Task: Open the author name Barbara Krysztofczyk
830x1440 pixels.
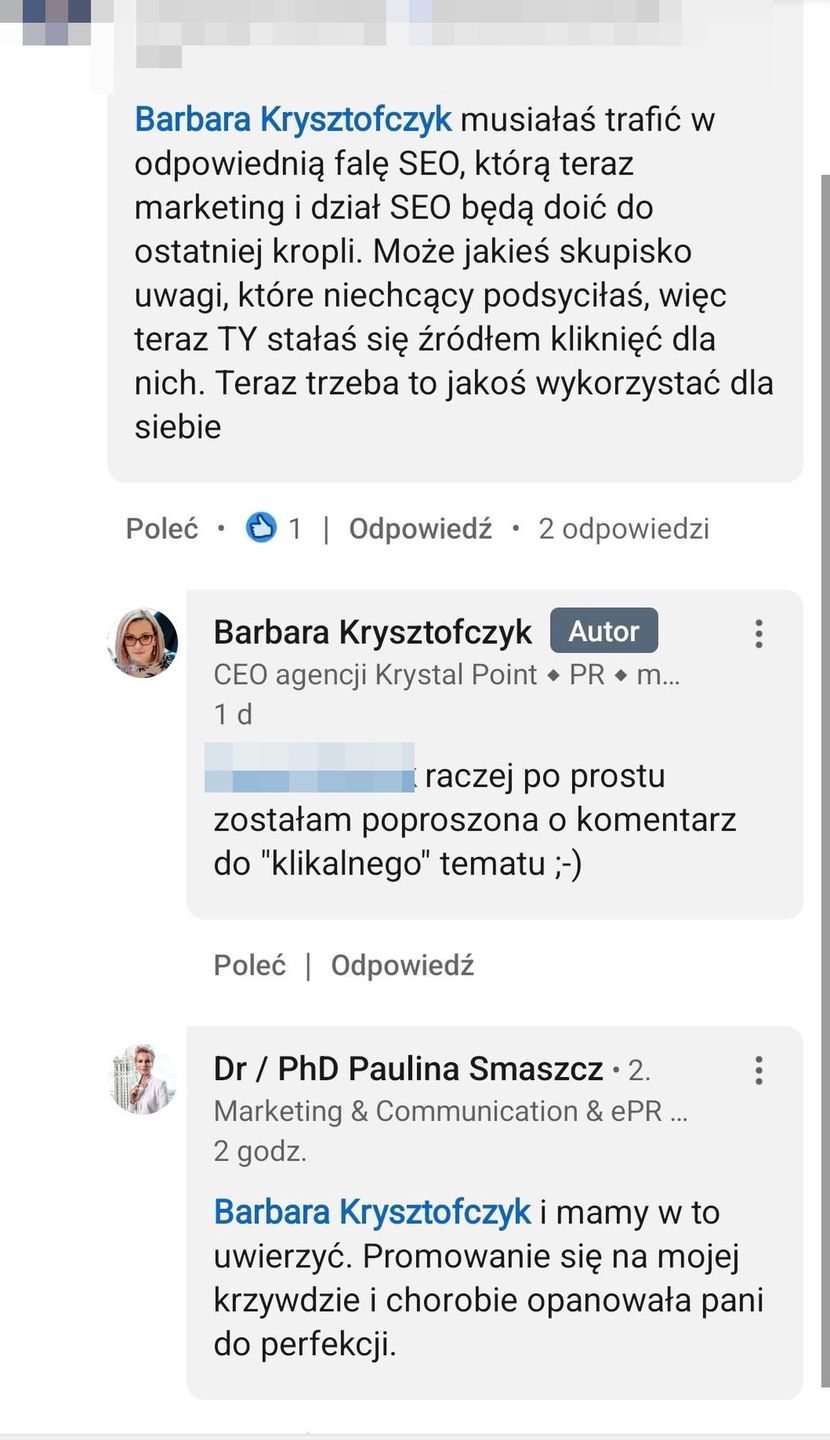Action: coord(372,632)
